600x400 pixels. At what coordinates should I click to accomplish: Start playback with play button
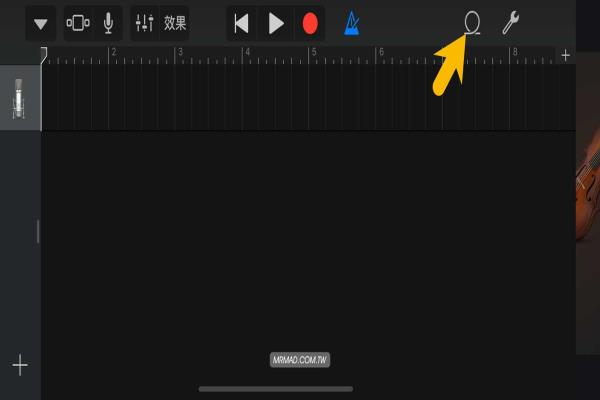click(276, 23)
